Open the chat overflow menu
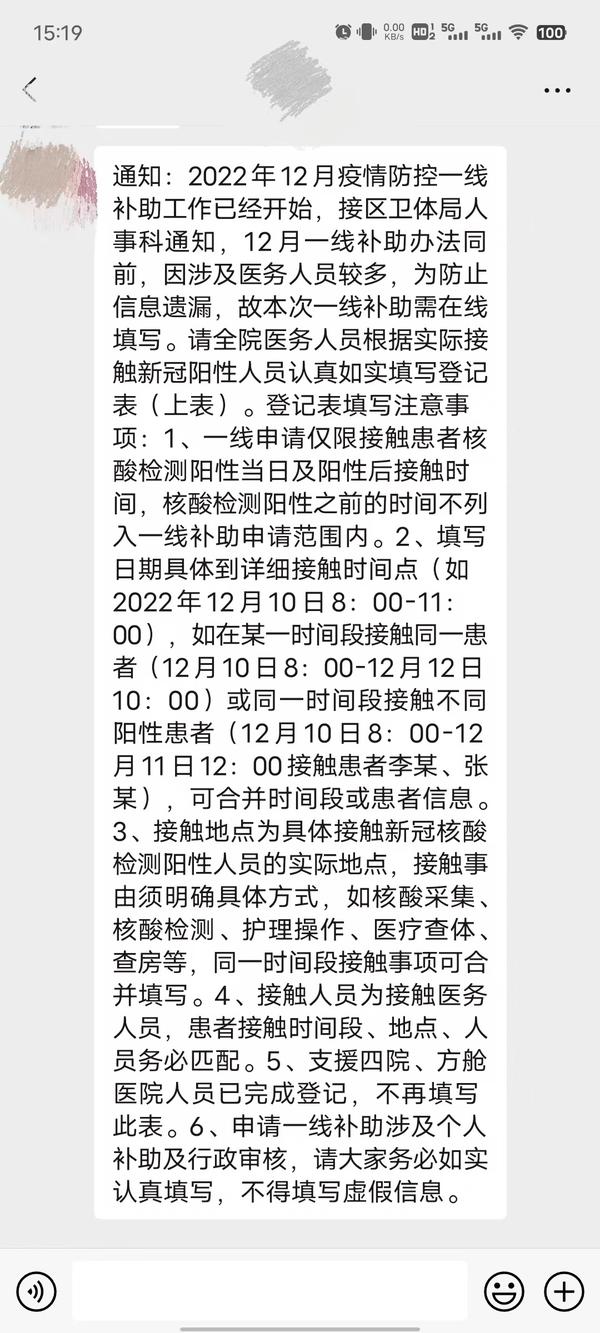 (557, 90)
